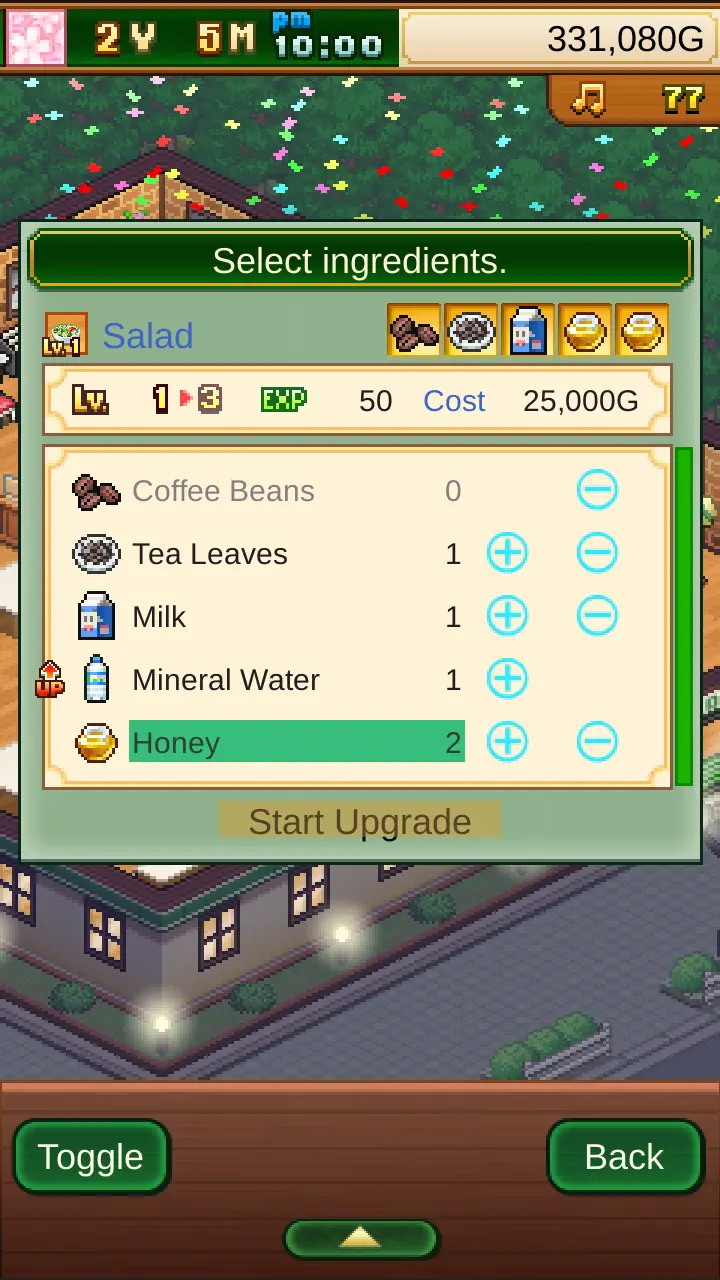Reduce the Honey amount
The width and height of the screenshot is (720, 1280).
click(597, 742)
